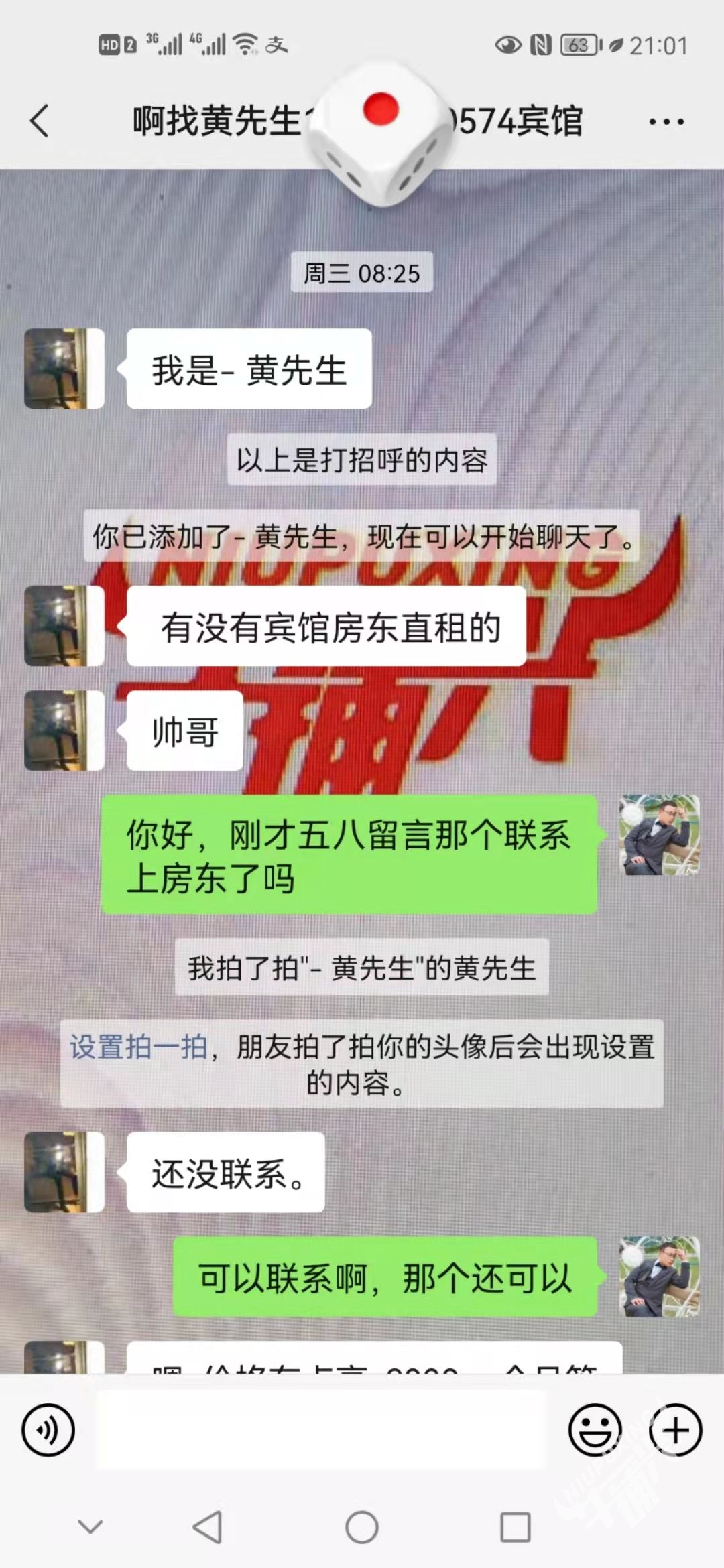Open 黄先生's avatar beside 帅哥 message
Image resolution: width=724 pixels, height=1568 pixels.
pos(64,730)
